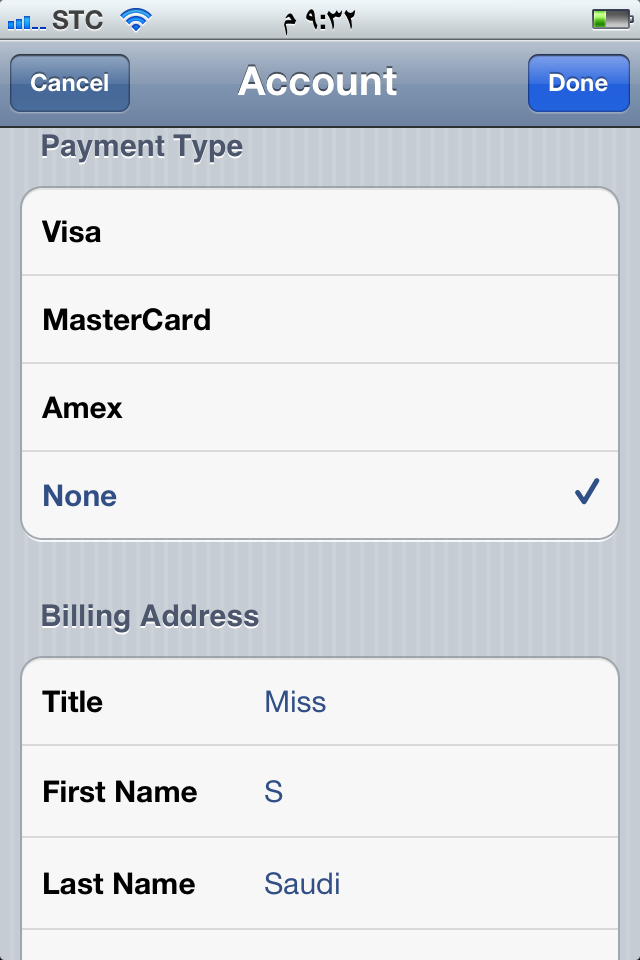Tap Done to save account changes
The image size is (640, 960).
click(x=578, y=83)
